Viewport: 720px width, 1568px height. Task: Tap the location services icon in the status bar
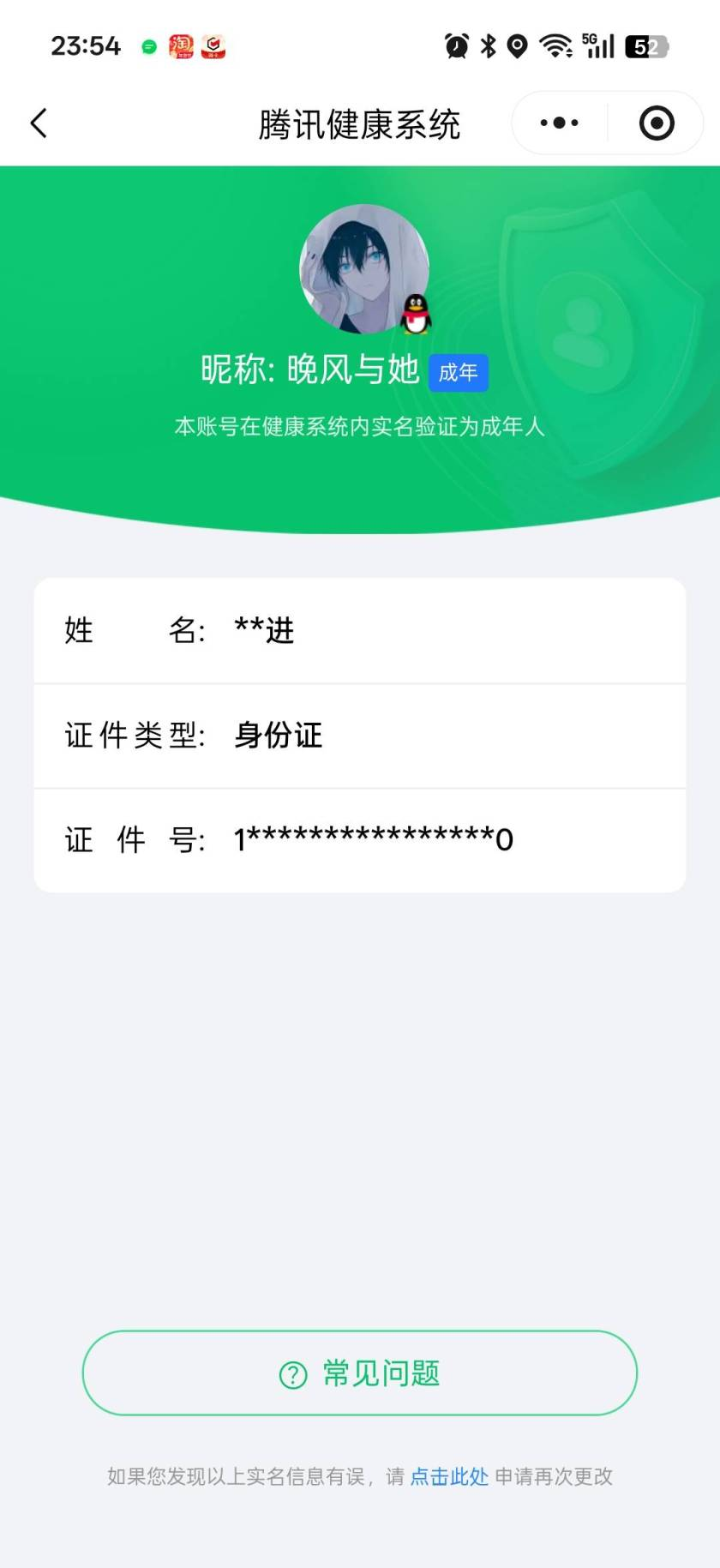(x=515, y=45)
